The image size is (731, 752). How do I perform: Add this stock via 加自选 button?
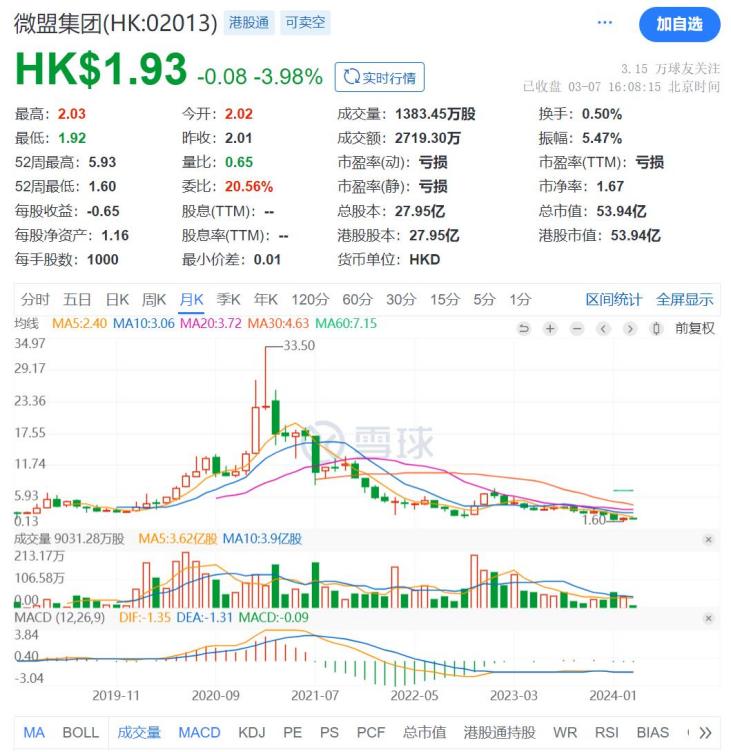pyautogui.click(x=679, y=24)
